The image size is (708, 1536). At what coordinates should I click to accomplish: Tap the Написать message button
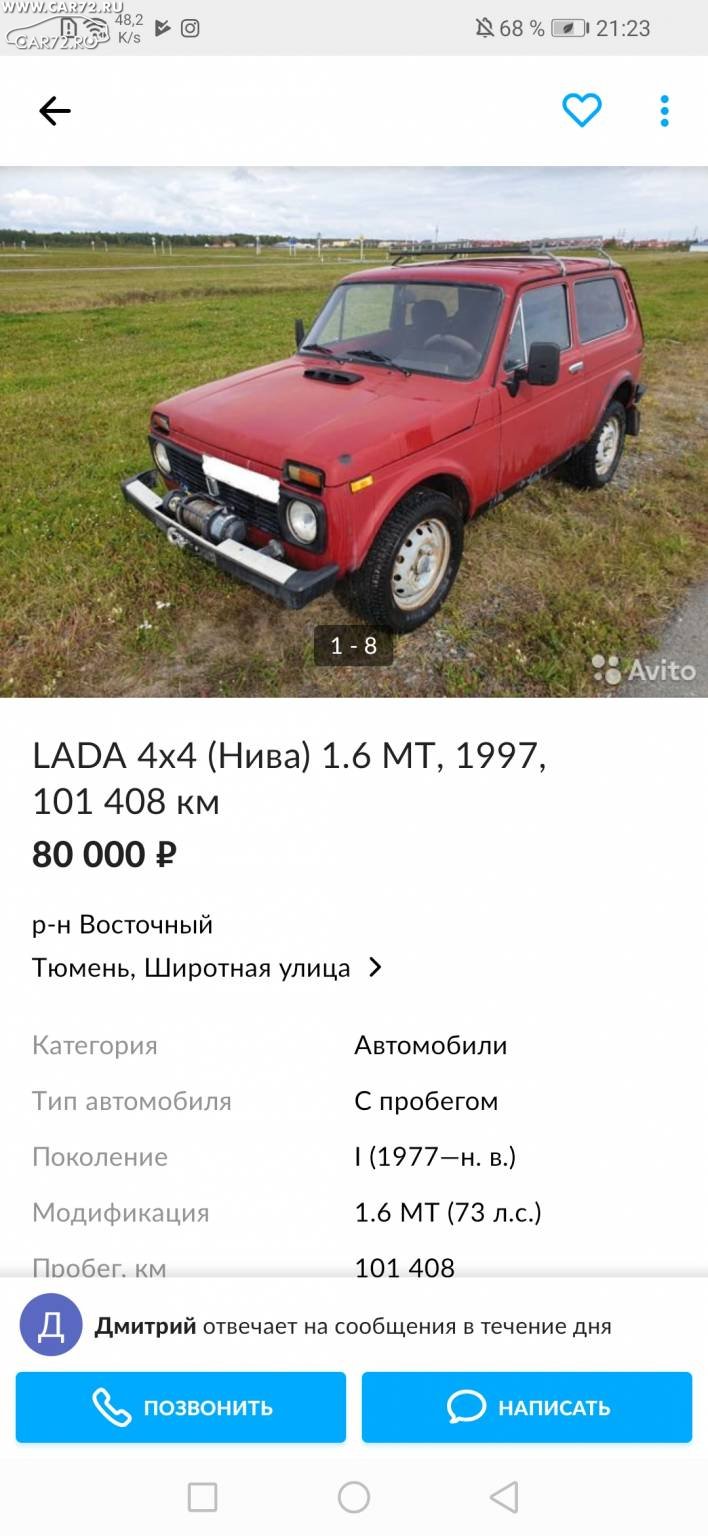click(x=527, y=1407)
